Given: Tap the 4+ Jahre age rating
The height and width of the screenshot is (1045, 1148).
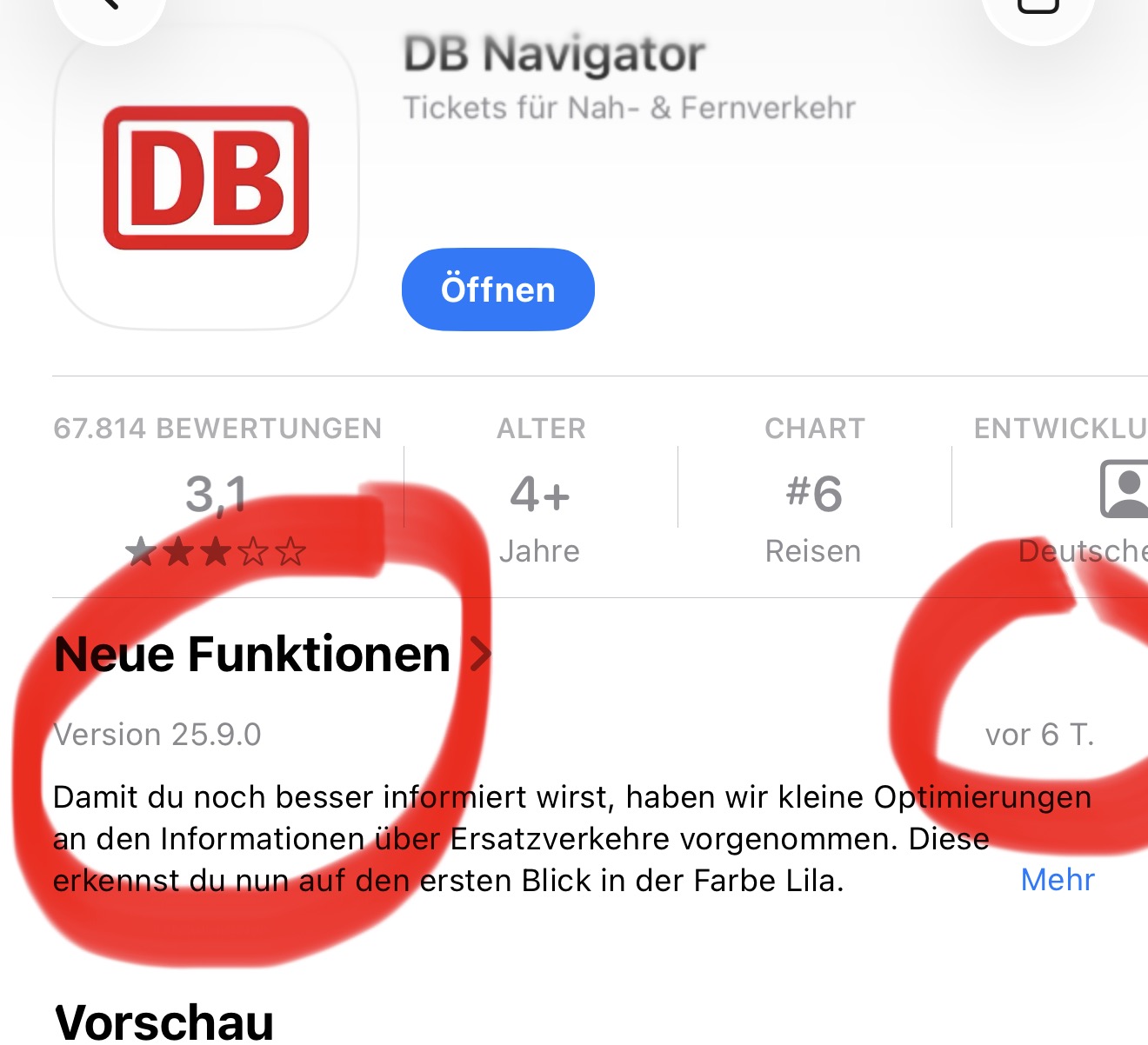Looking at the screenshot, I should coord(540,496).
